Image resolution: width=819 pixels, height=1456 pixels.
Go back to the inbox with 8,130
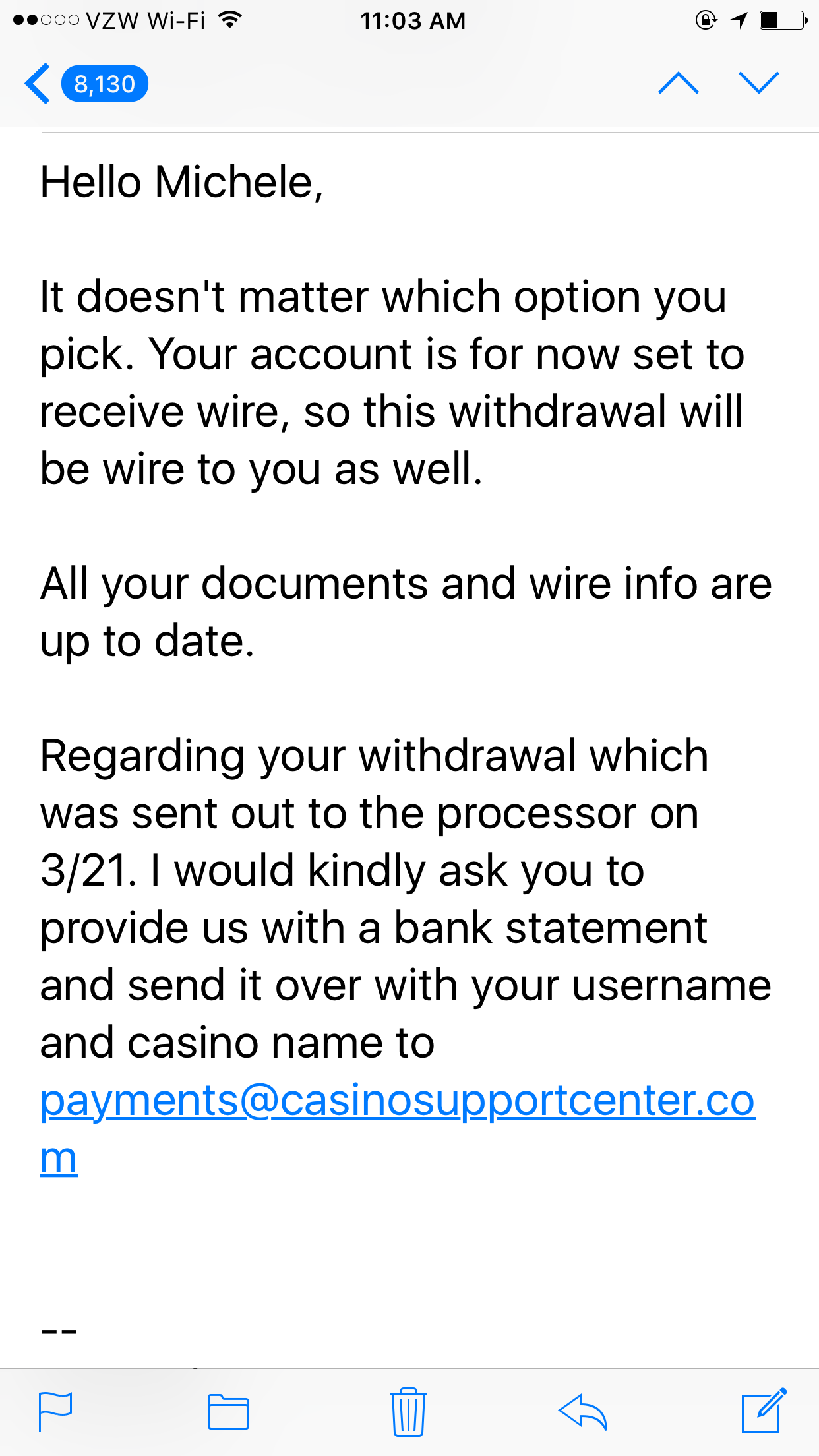click(x=86, y=84)
